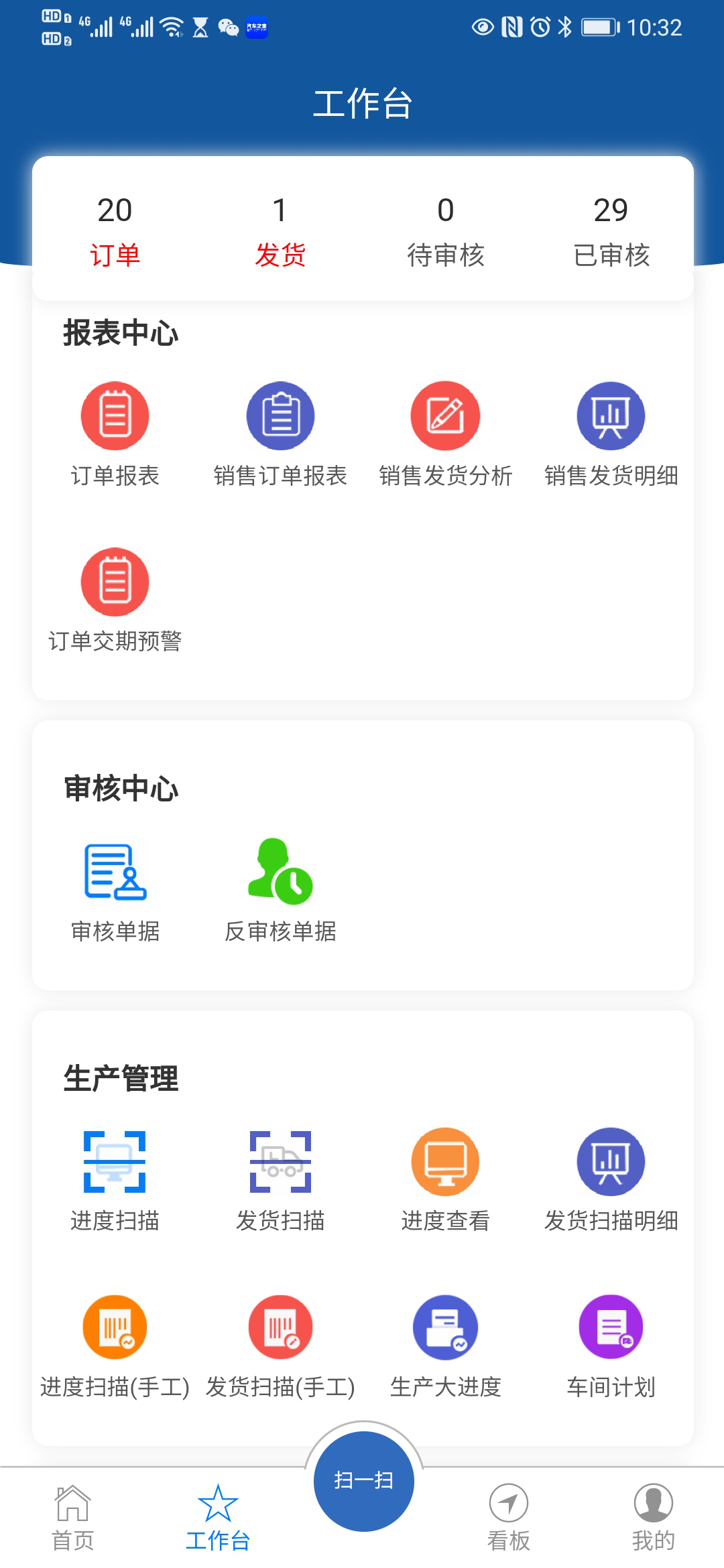Open 审核单据
This screenshot has width=724, height=1568.
coord(115,891)
